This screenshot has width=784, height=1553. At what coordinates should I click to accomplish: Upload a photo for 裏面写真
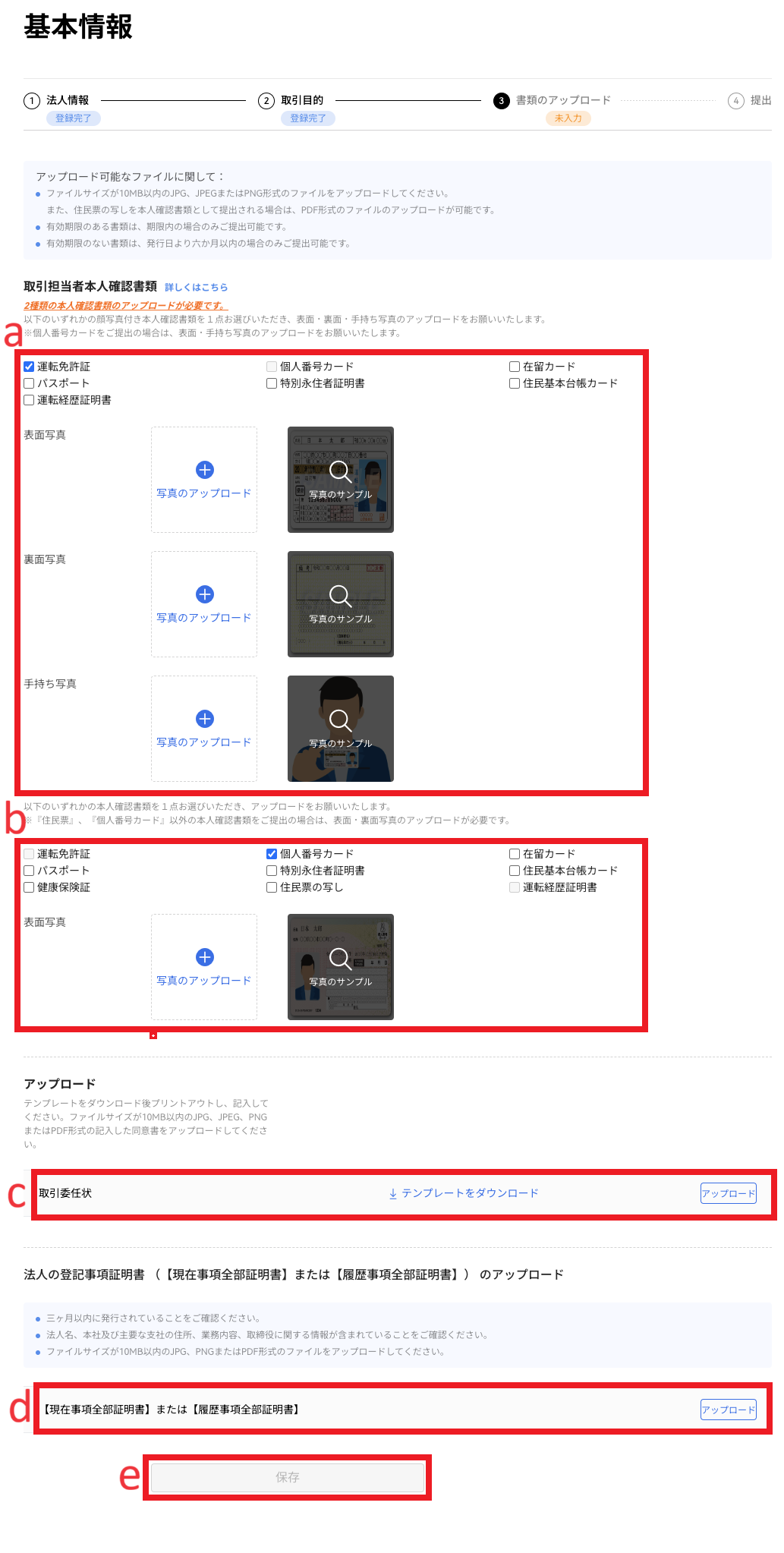[x=204, y=604]
